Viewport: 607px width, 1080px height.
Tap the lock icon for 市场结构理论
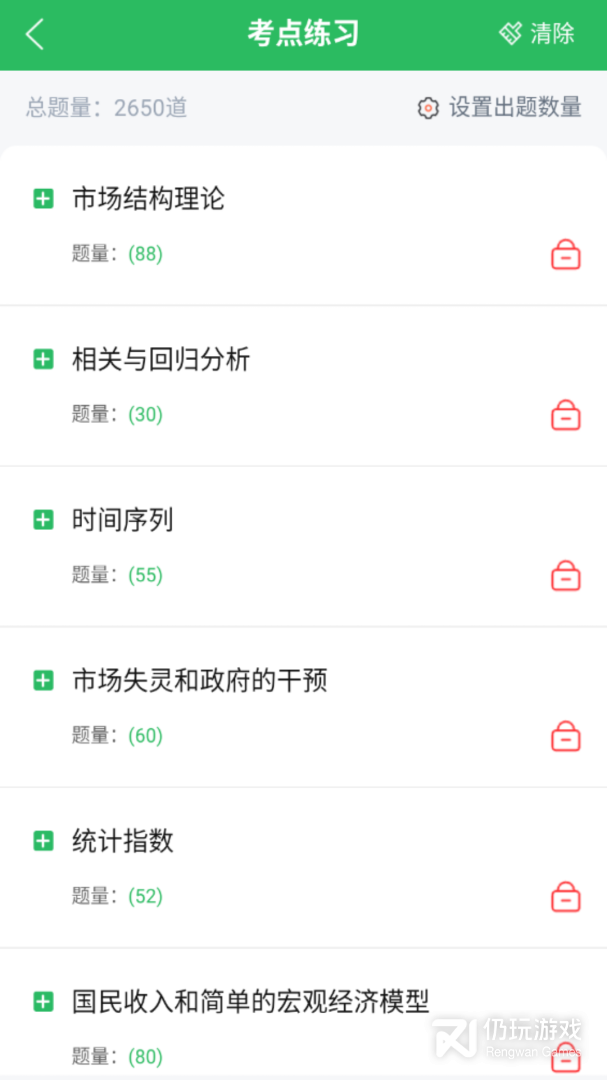coord(566,254)
